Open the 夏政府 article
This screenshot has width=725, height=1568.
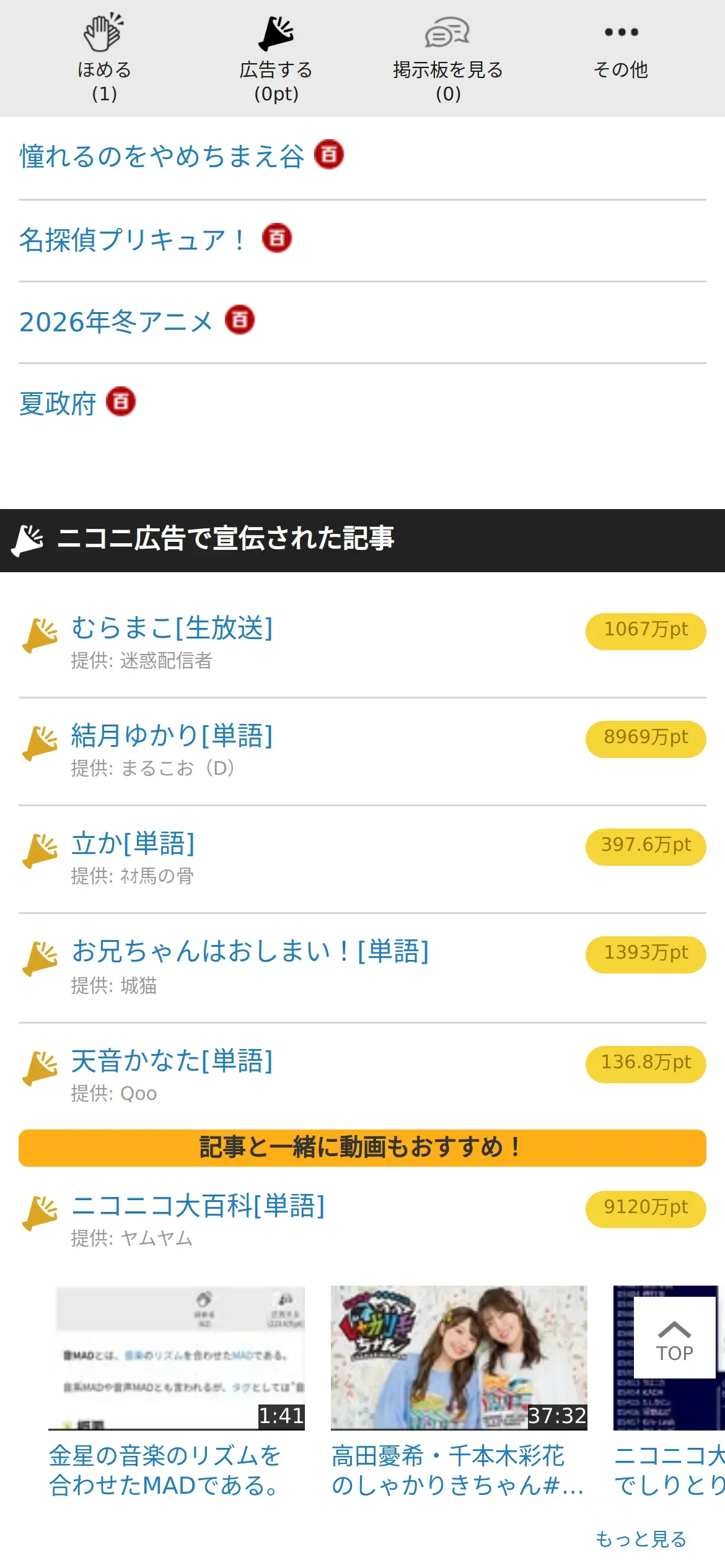pyautogui.click(x=58, y=403)
